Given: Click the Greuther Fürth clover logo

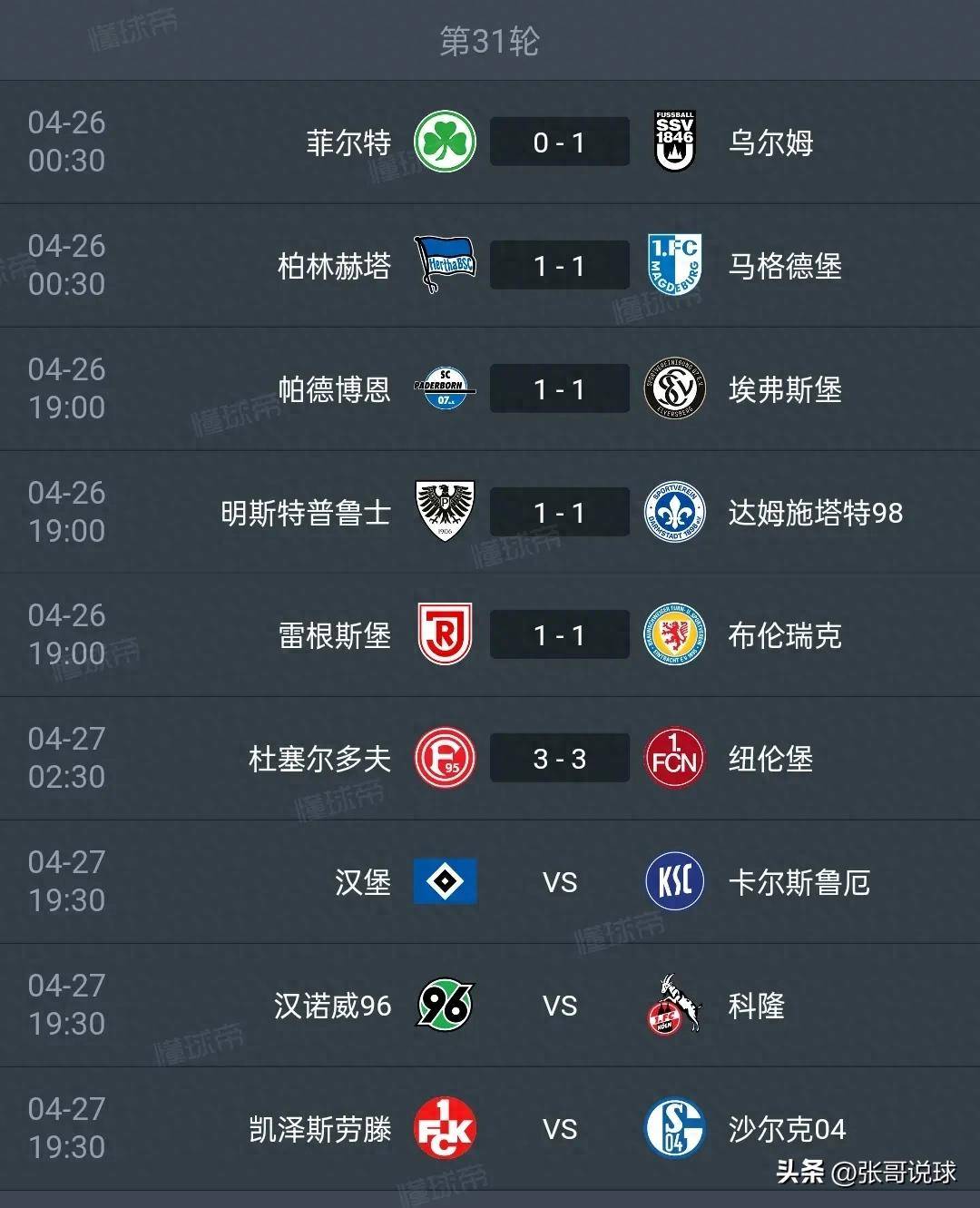Looking at the screenshot, I should (446, 142).
